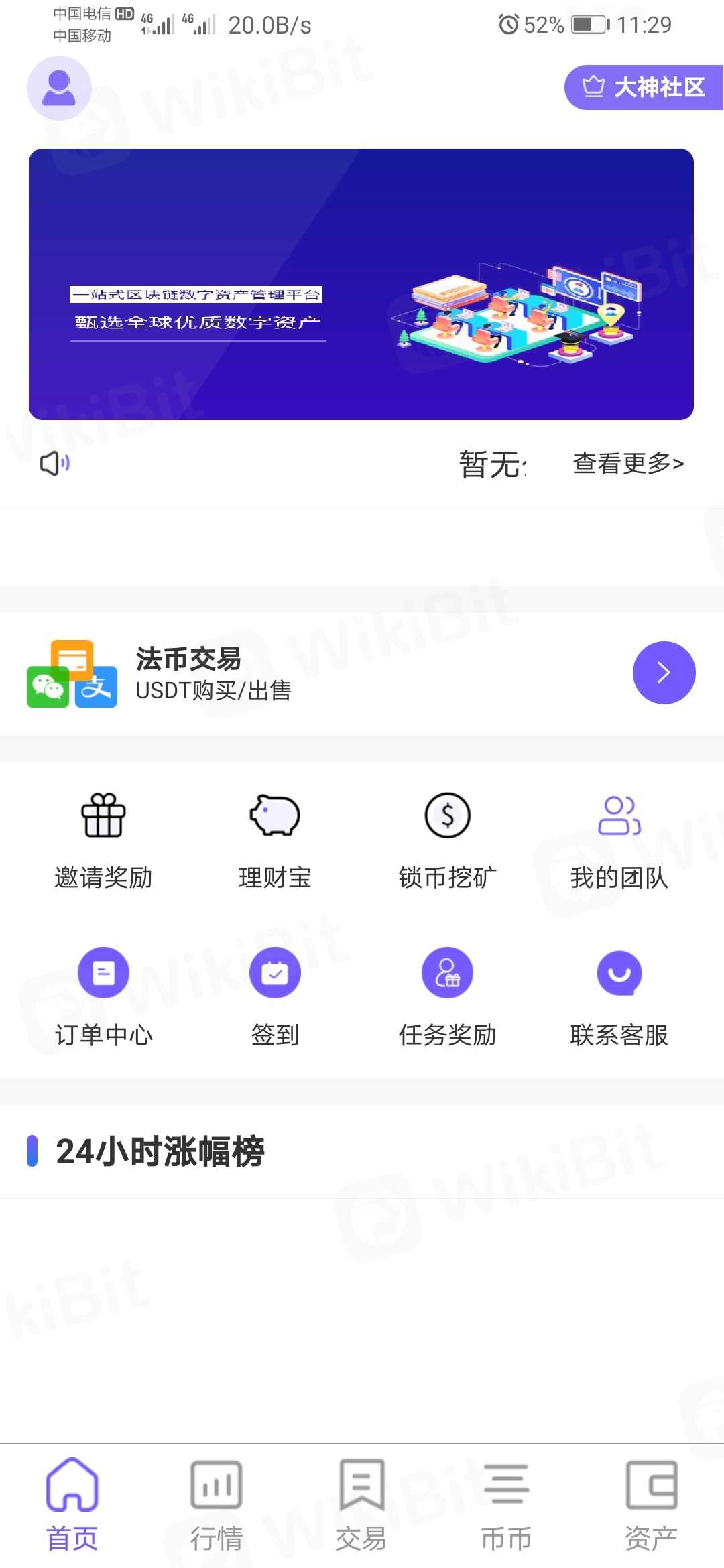Image resolution: width=724 pixels, height=1568 pixels.
Task: Open 任务奖励 task rewards
Action: pos(447,996)
